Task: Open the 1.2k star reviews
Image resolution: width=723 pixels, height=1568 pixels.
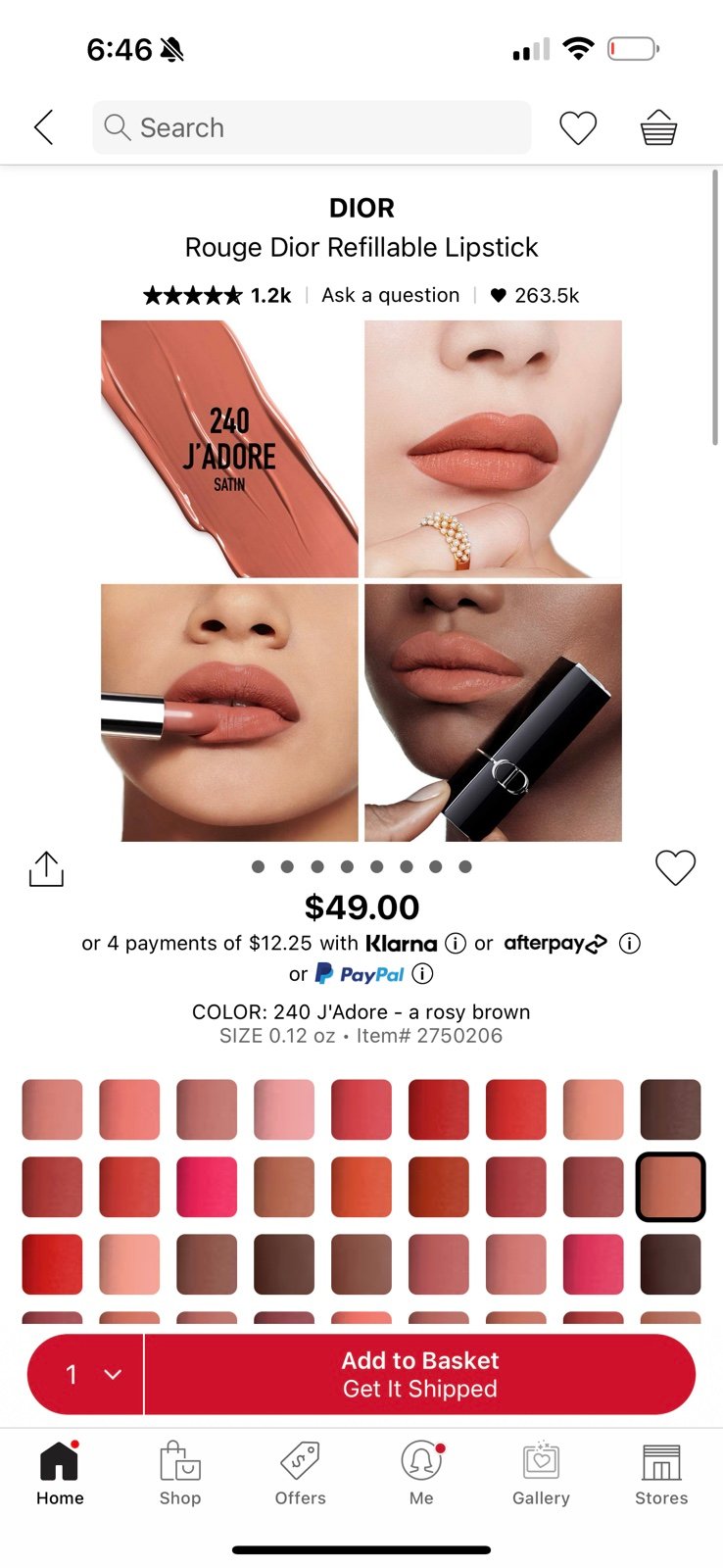Action: [x=217, y=295]
